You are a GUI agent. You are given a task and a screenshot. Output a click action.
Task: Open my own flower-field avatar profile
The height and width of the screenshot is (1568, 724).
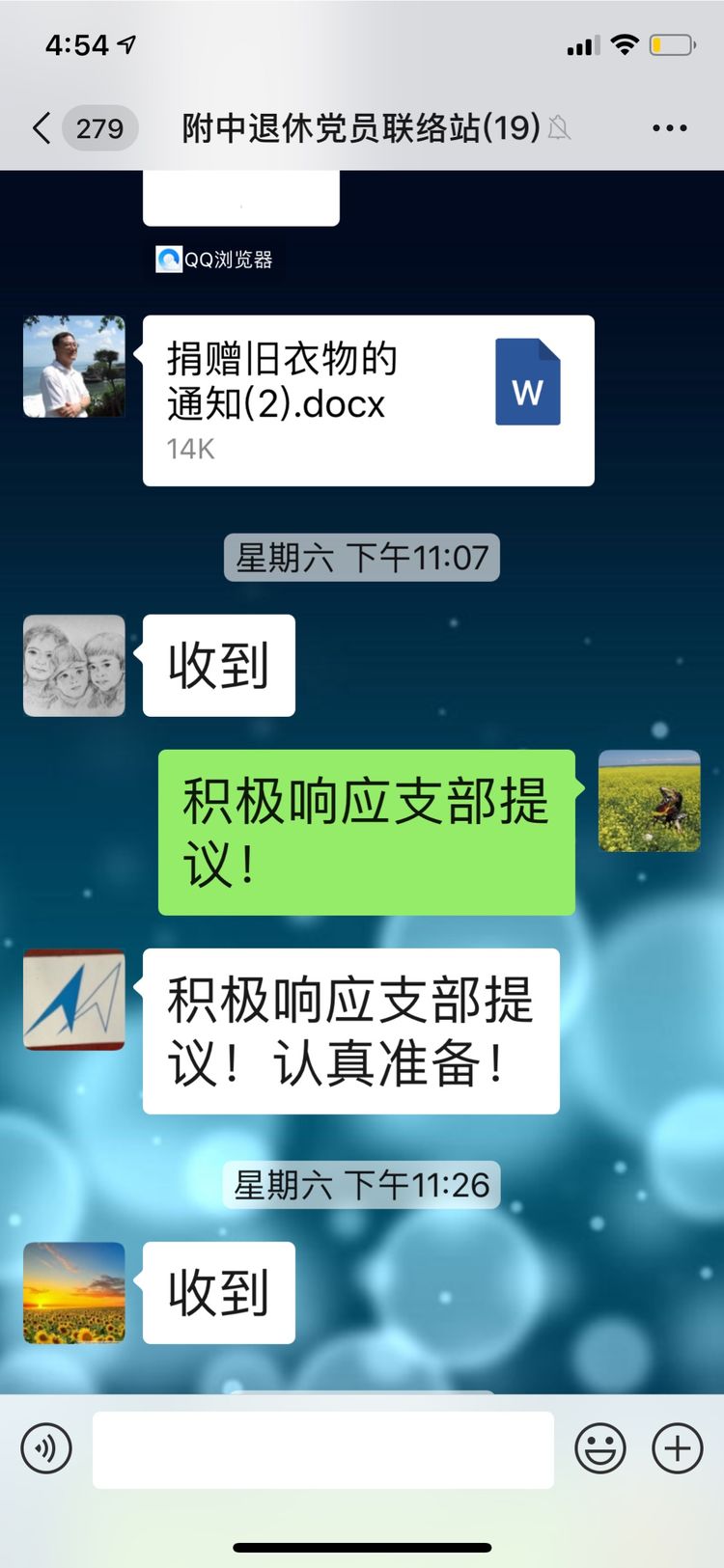click(649, 801)
